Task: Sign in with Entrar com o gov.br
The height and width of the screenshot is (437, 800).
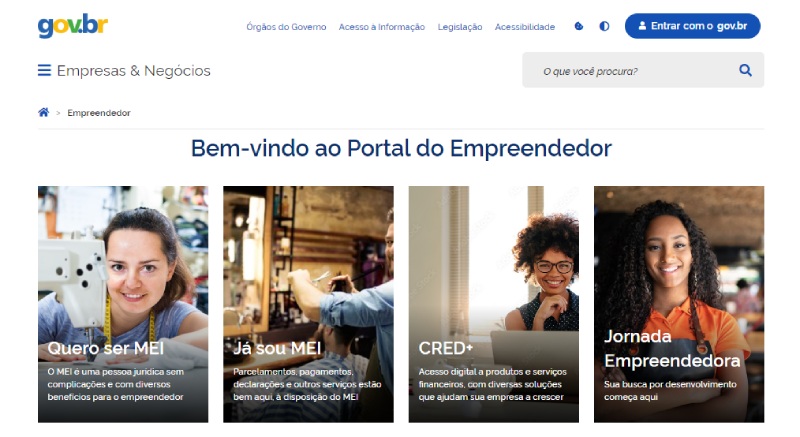Action: point(692,26)
